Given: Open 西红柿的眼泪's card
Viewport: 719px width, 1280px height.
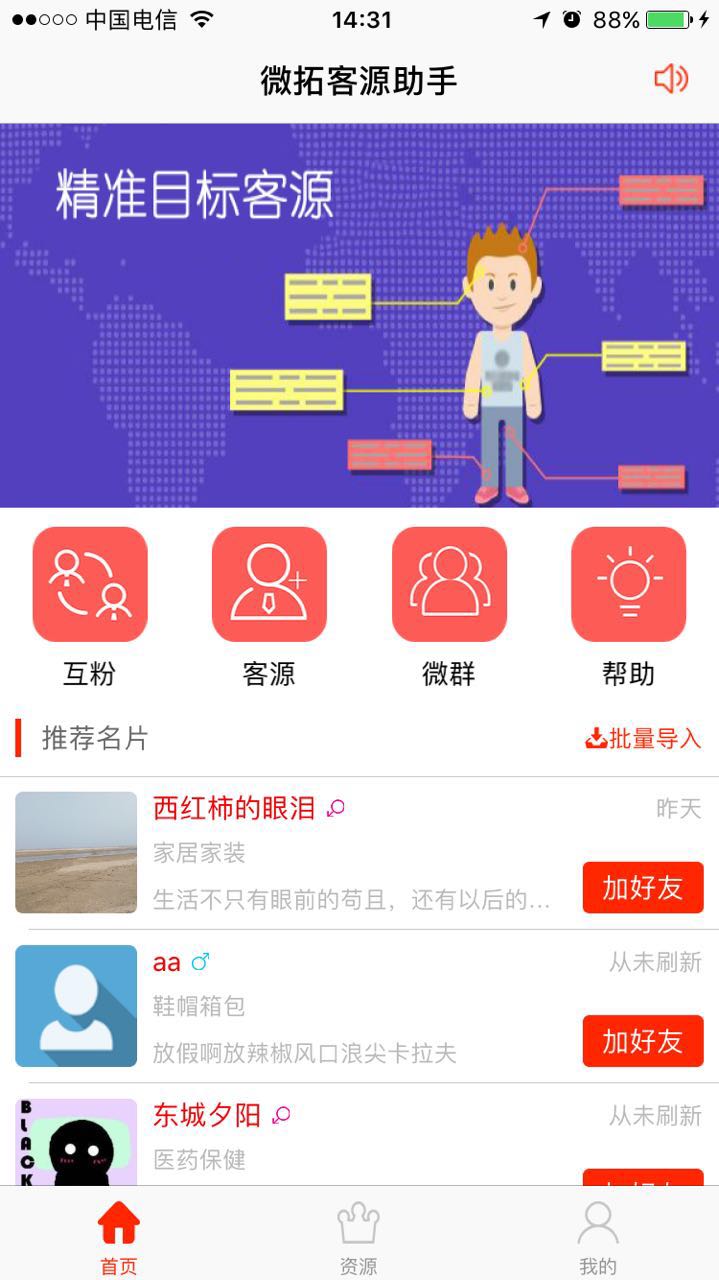Looking at the screenshot, I should point(359,853).
